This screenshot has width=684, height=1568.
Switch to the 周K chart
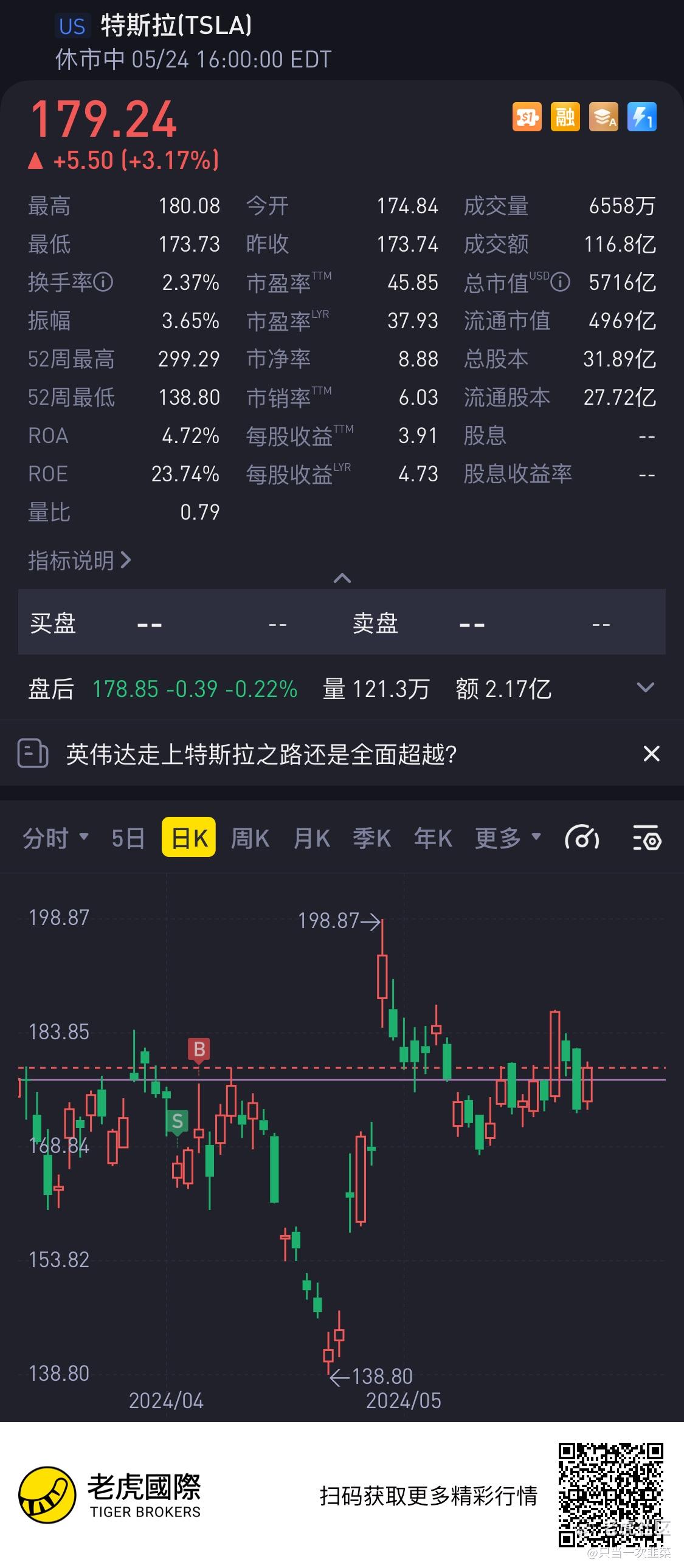250,838
